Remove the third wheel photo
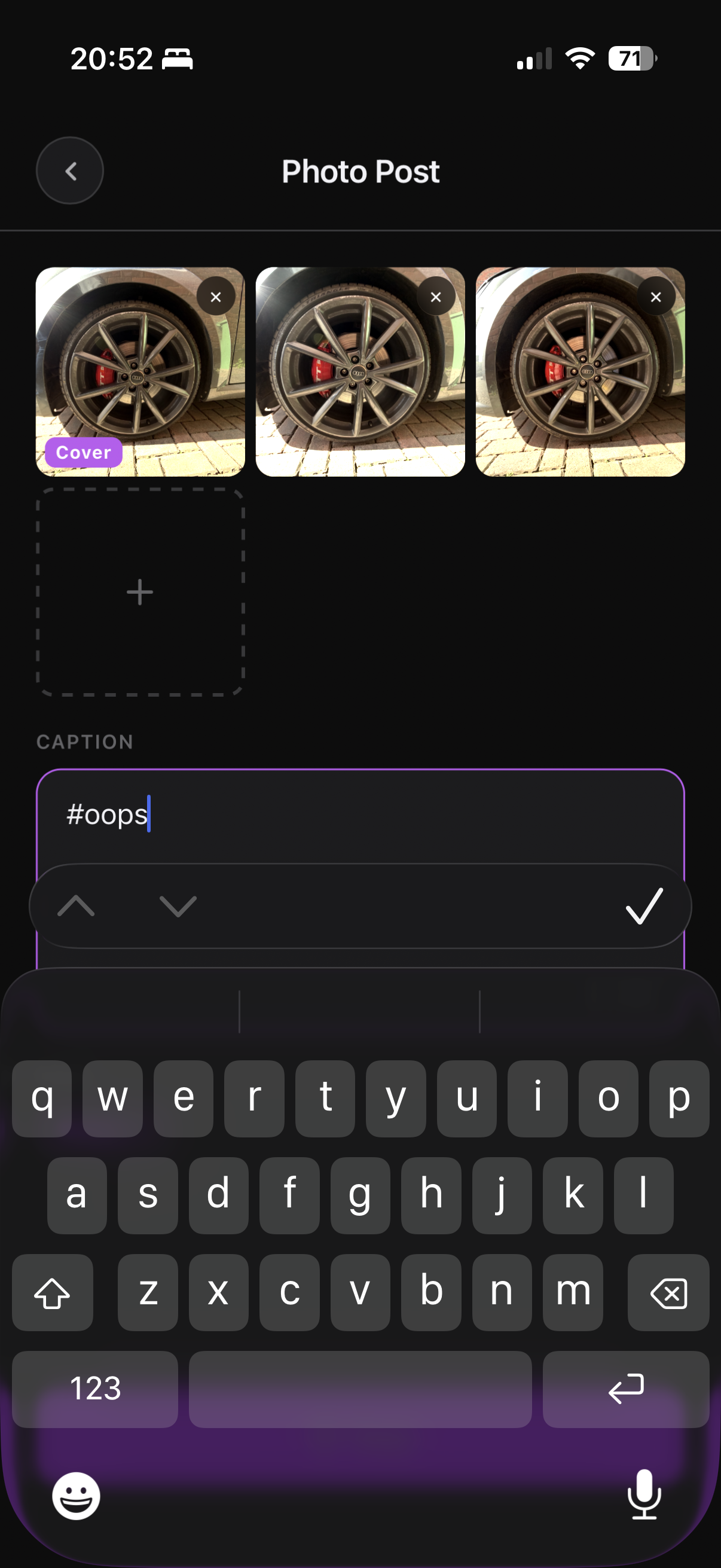 point(655,297)
